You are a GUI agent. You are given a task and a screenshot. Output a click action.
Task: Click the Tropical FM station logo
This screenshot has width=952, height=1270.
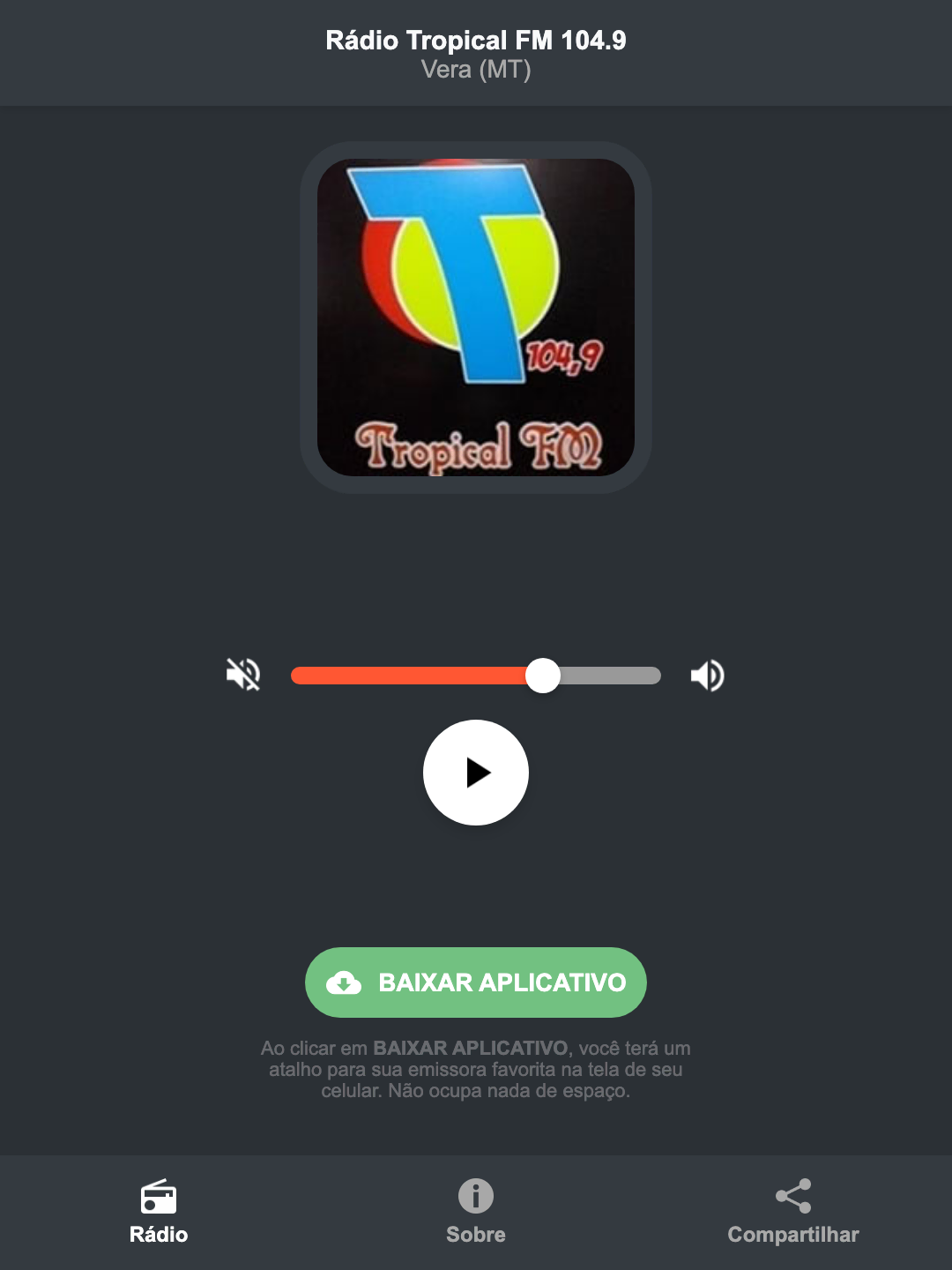click(475, 313)
